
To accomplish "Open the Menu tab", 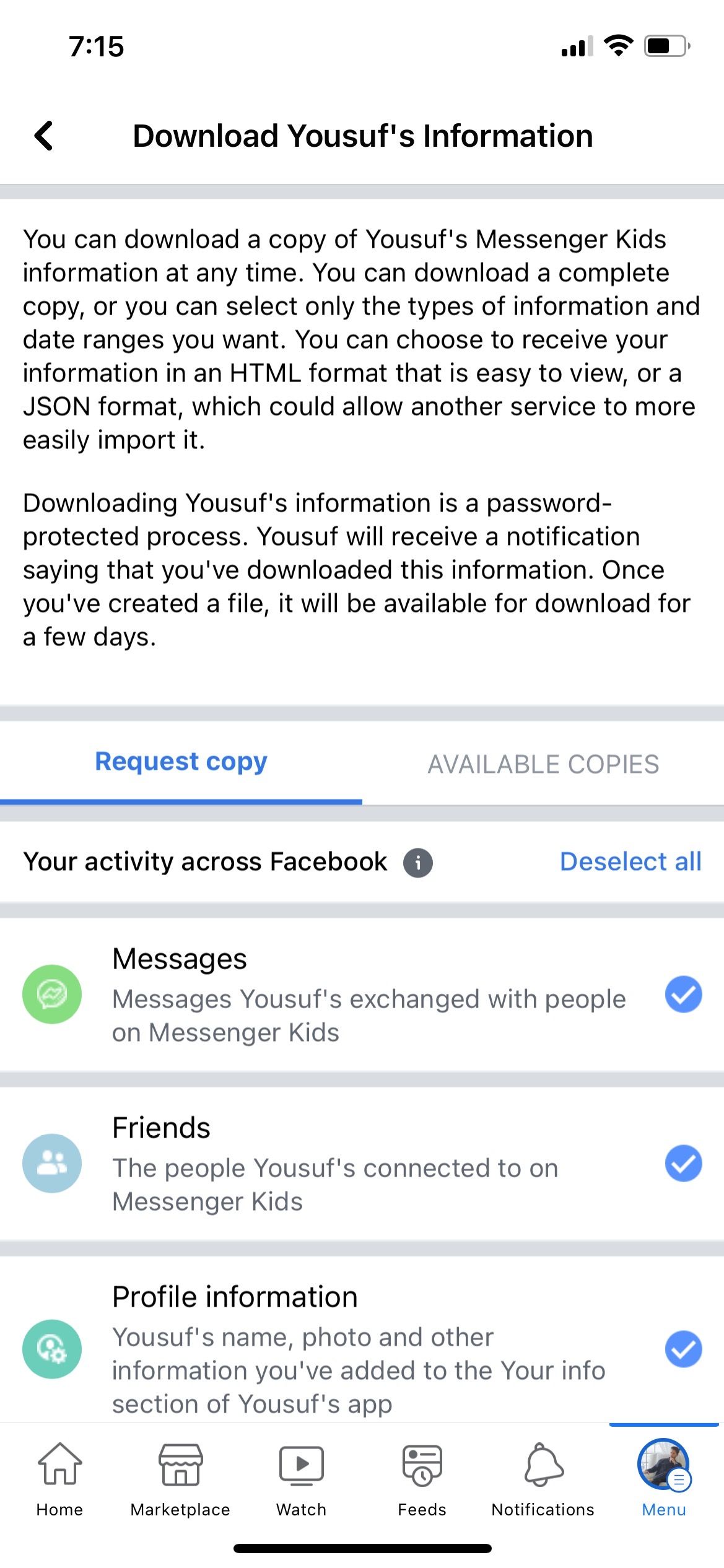I will tap(664, 1479).
